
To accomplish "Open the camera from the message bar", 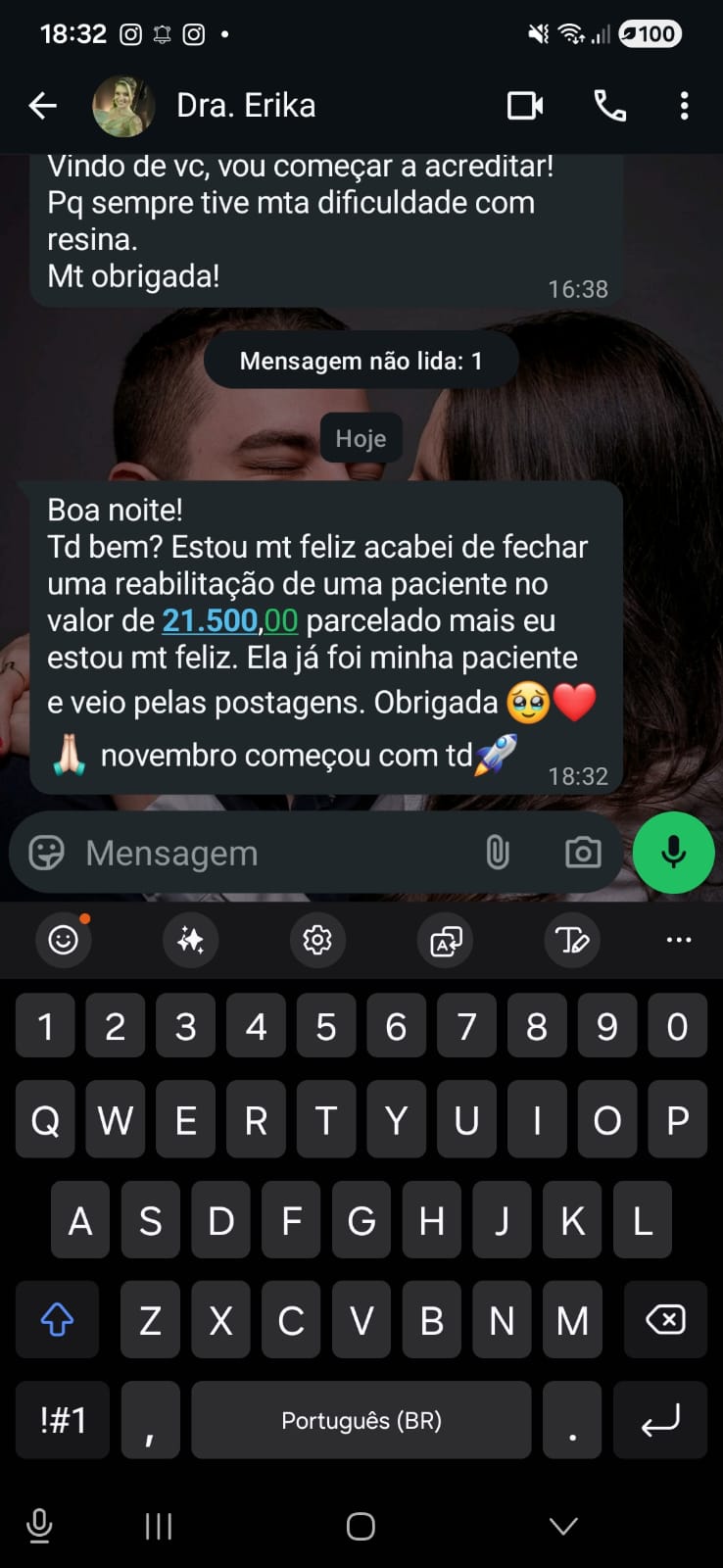I will tap(583, 853).
